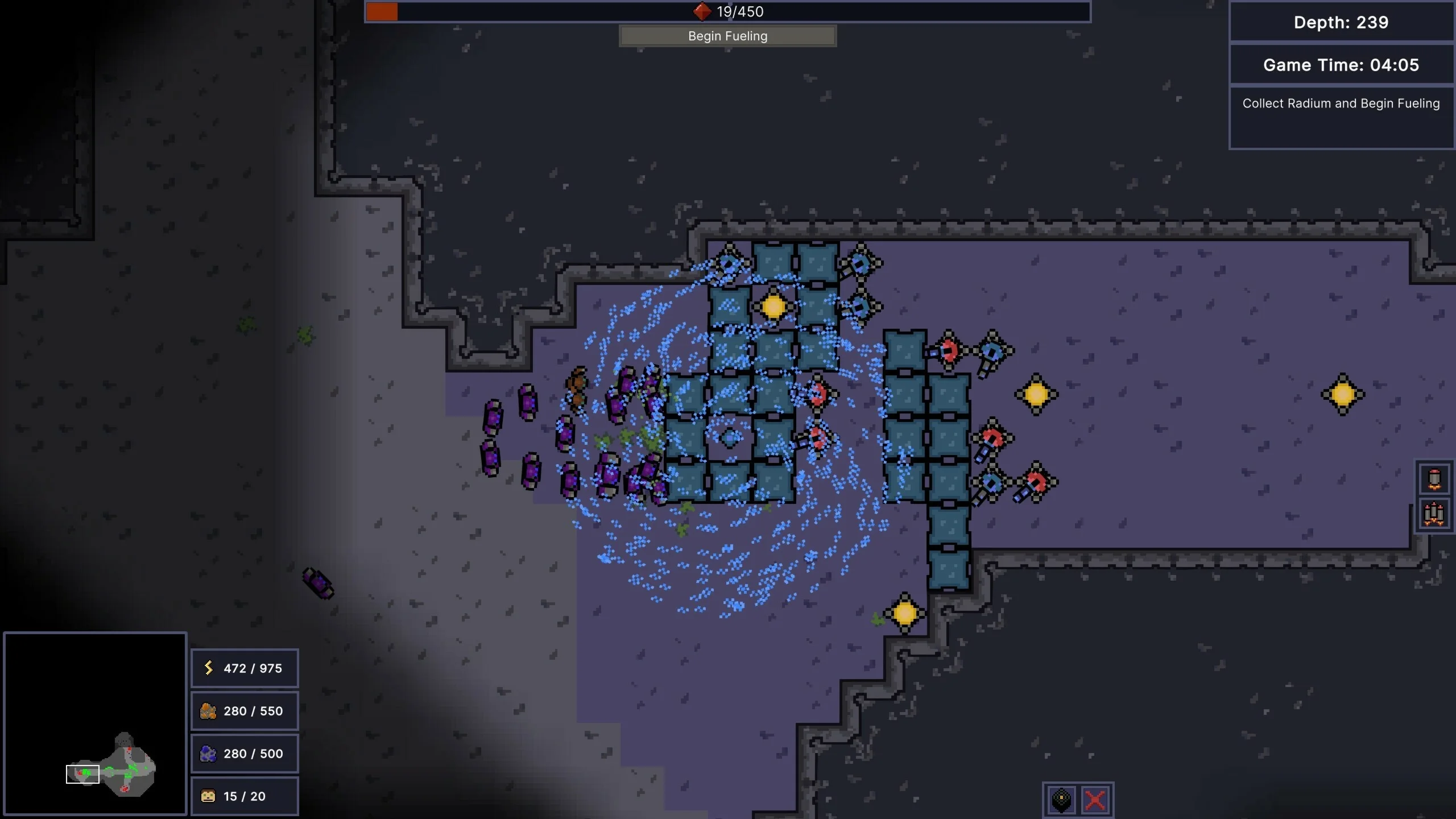
Task: Select the dark bomb icon beside the X
Action: pyautogui.click(x=1061, y=800)
